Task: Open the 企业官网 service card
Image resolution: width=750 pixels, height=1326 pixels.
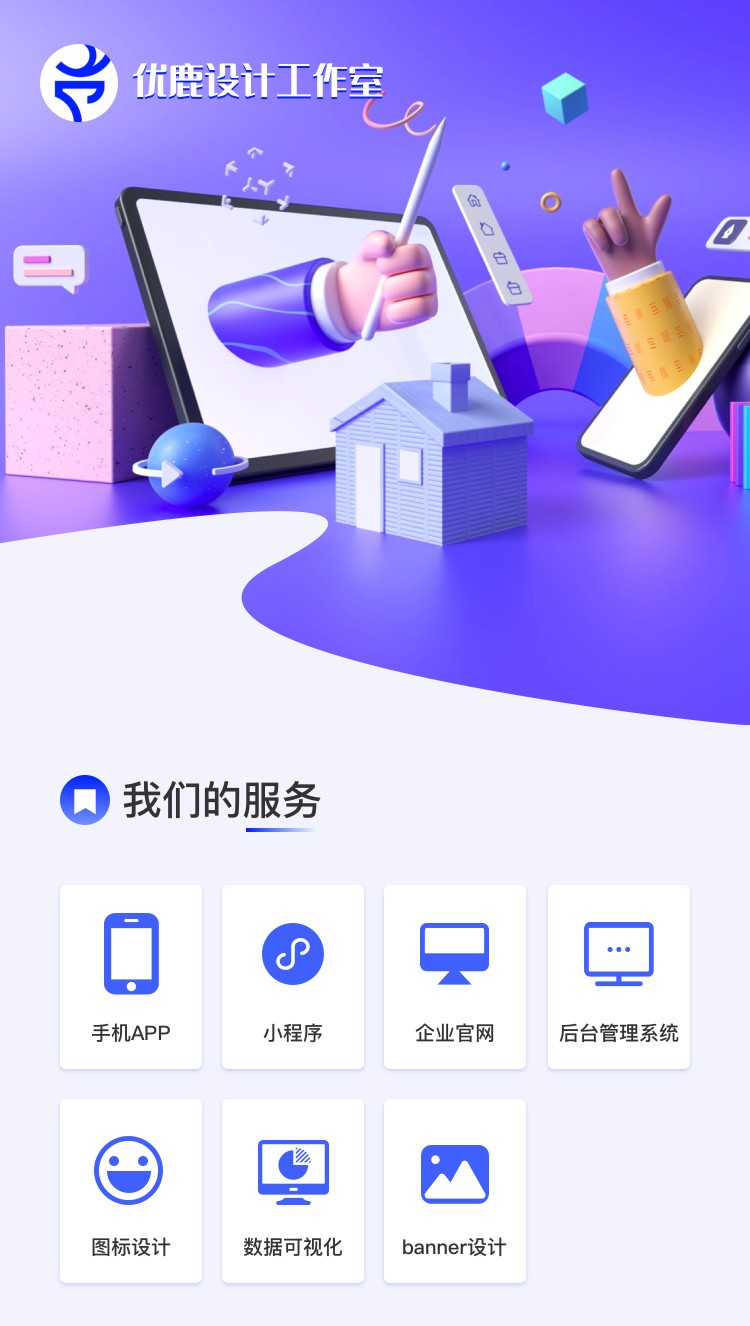Action: (x=455, y=975)
